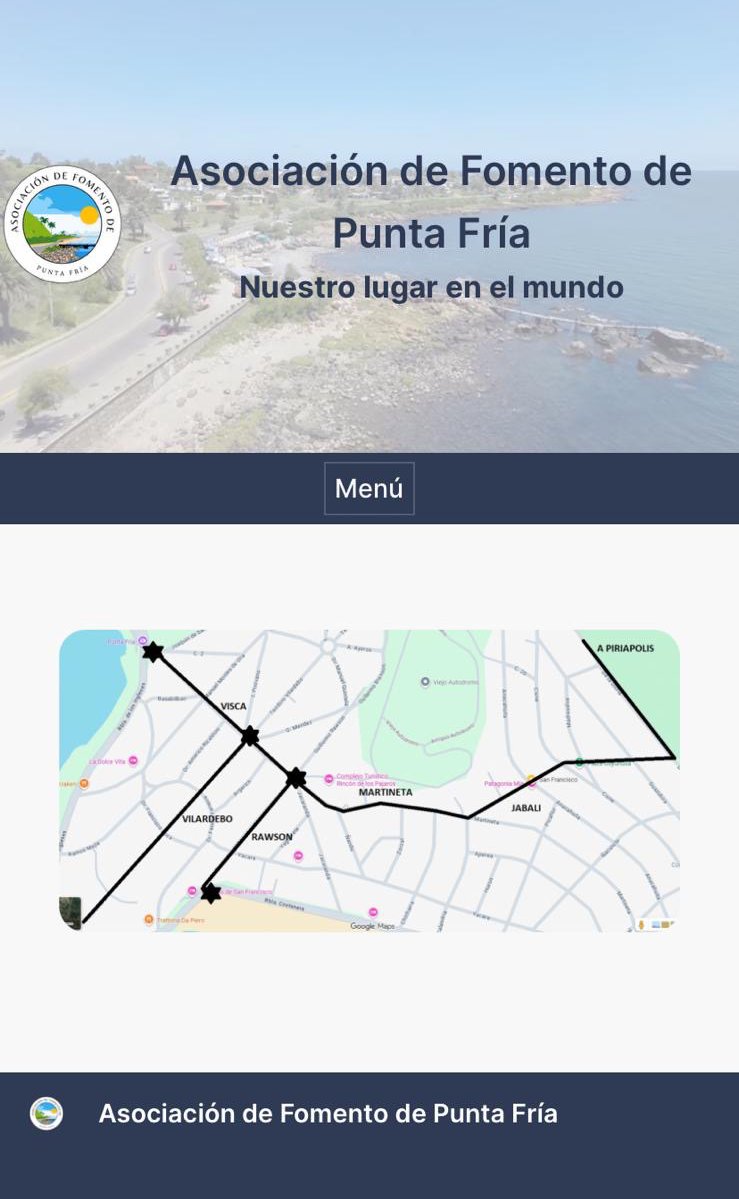Tap the Asociación de Fomento header title
Viewport: 739px width, 1199px height.
click(431, 201)
